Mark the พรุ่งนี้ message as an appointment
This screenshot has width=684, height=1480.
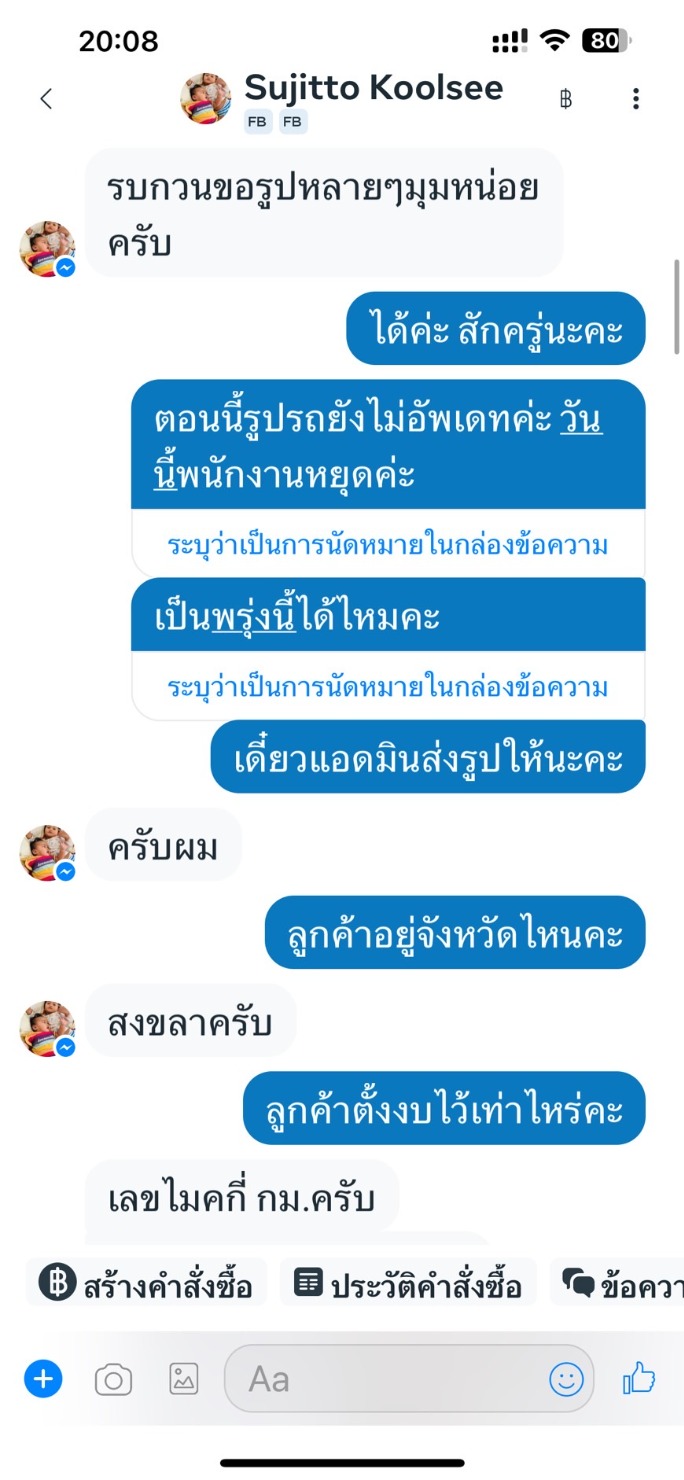pyautogui.click(x=388, y=688)
